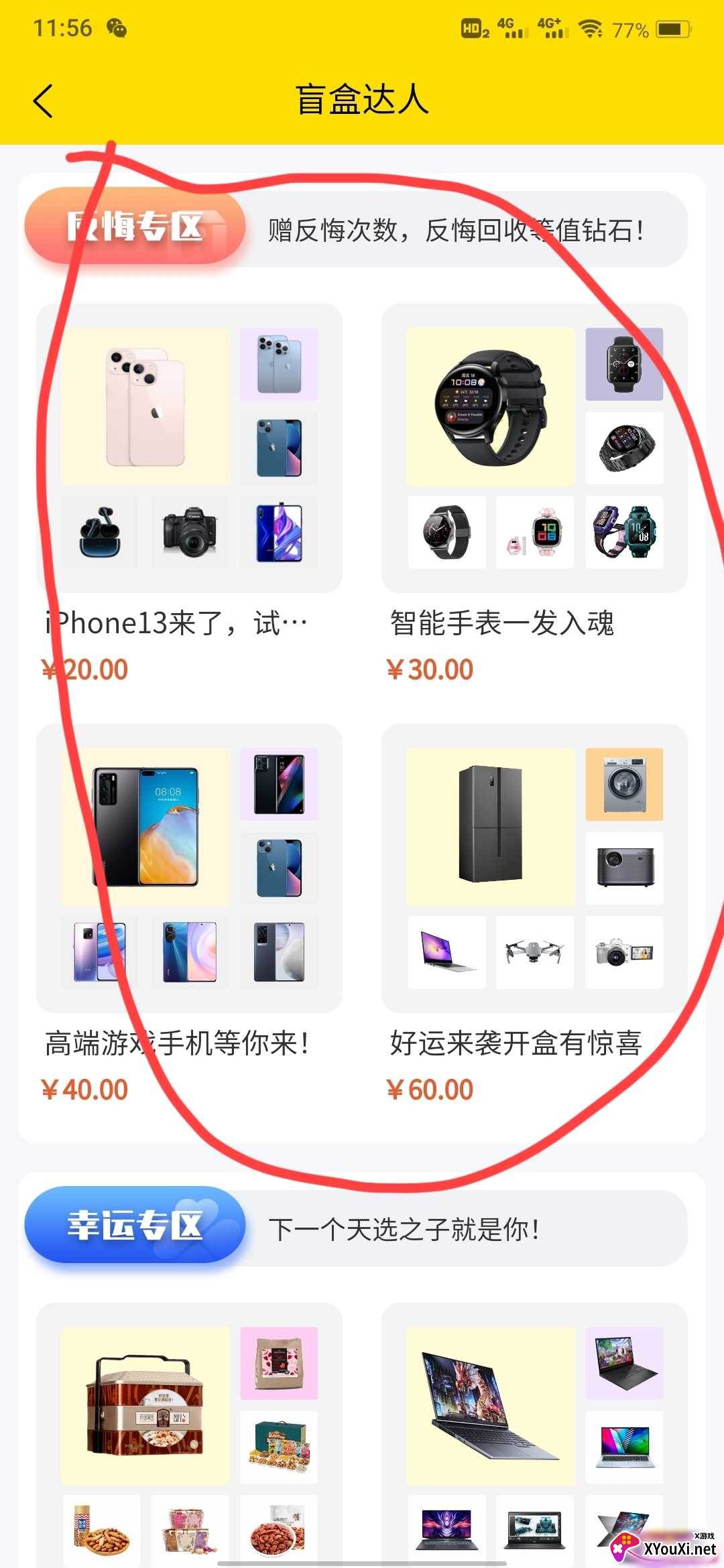Go back from 盲盒达人 page

coord(43,102)
